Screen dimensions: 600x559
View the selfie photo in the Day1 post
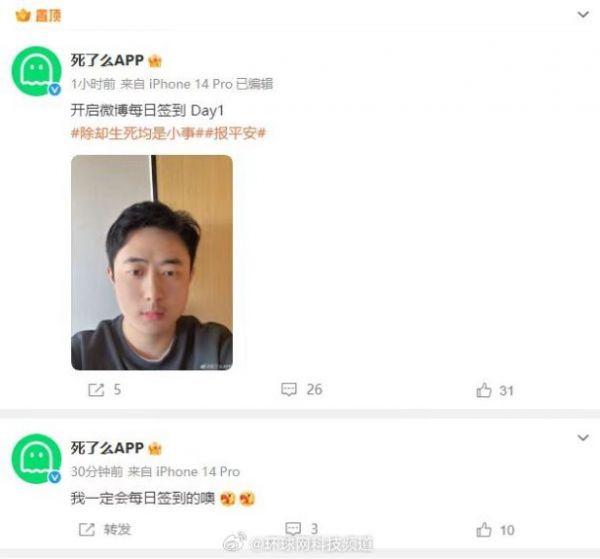[152, 262]
